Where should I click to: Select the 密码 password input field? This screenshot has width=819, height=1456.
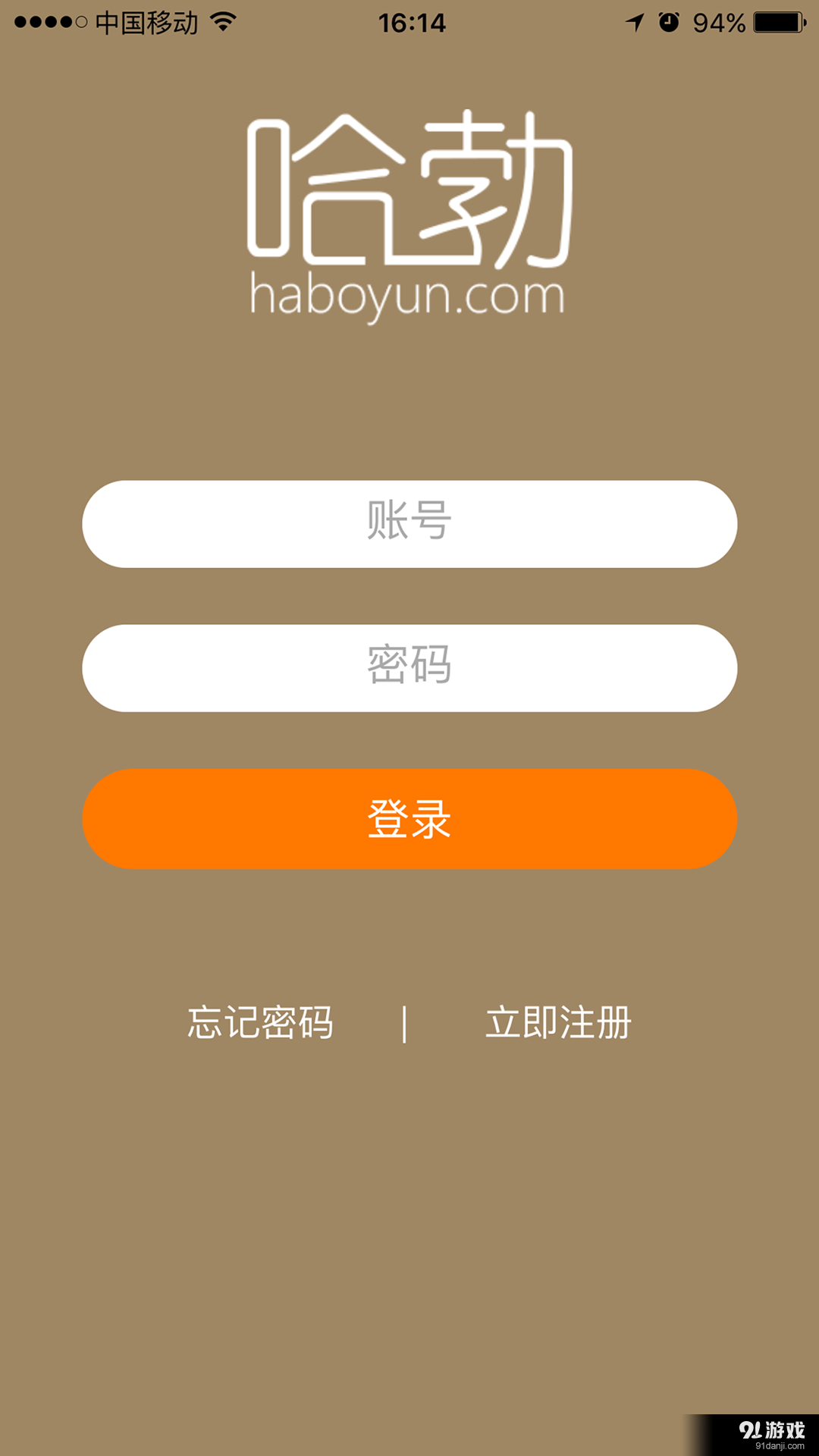click(409, 669)
